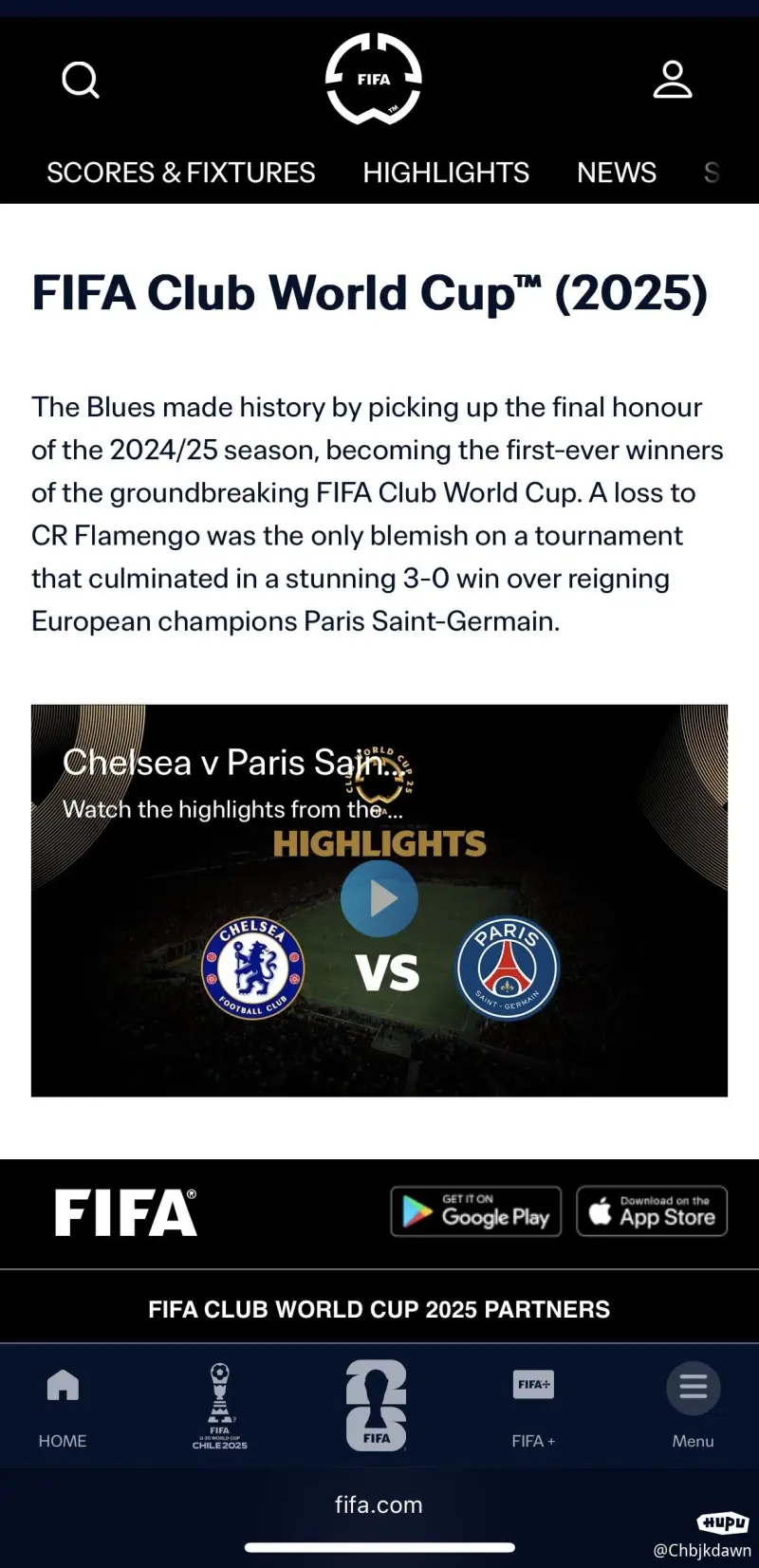Screen dimensions: 759x1568
Task: Open the search magnifier icon
Action: [81, 81]
